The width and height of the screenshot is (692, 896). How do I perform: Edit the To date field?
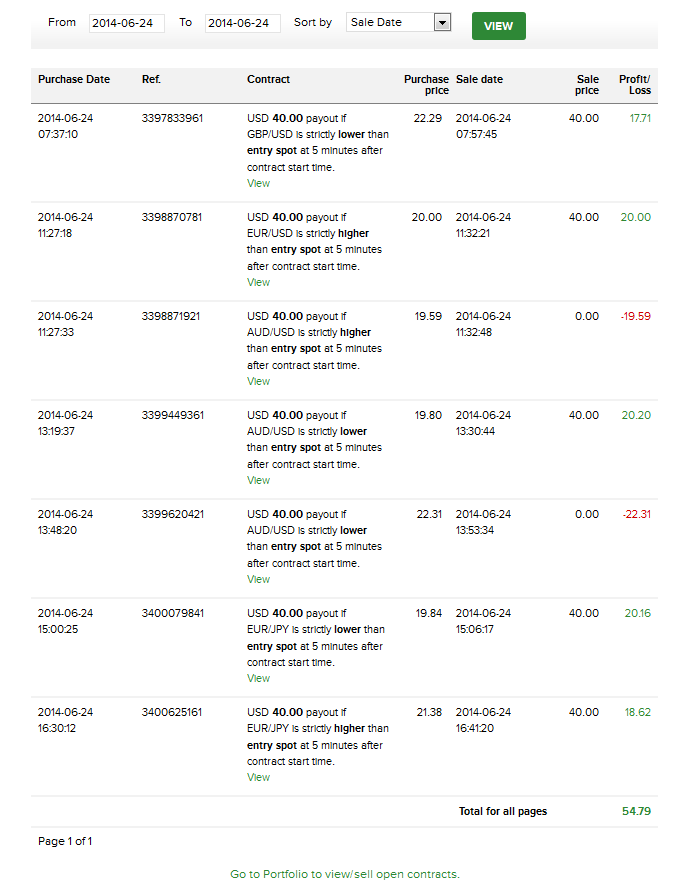coord(242,23)
